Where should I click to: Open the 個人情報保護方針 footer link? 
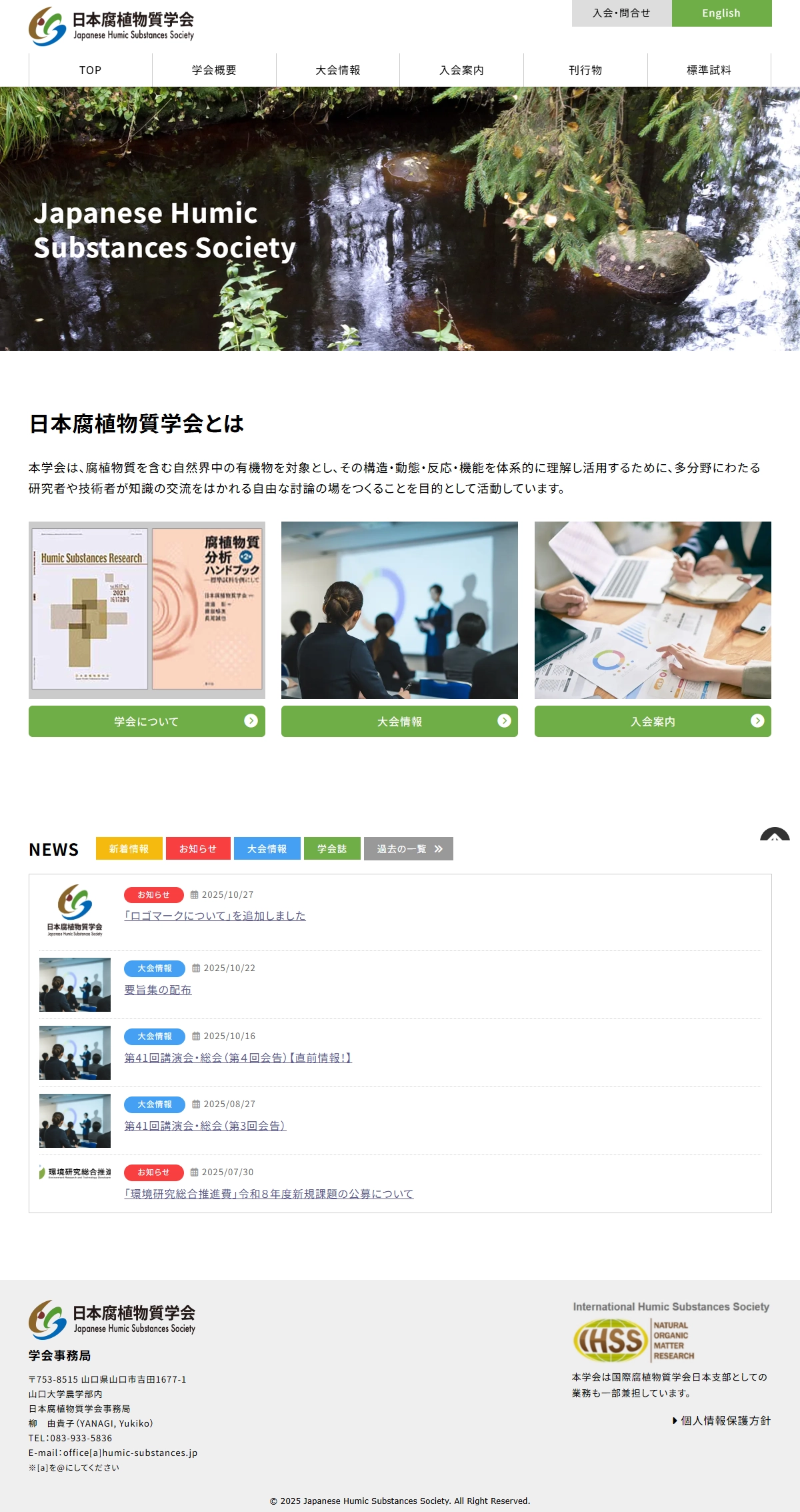click(x=725, y=1421)
